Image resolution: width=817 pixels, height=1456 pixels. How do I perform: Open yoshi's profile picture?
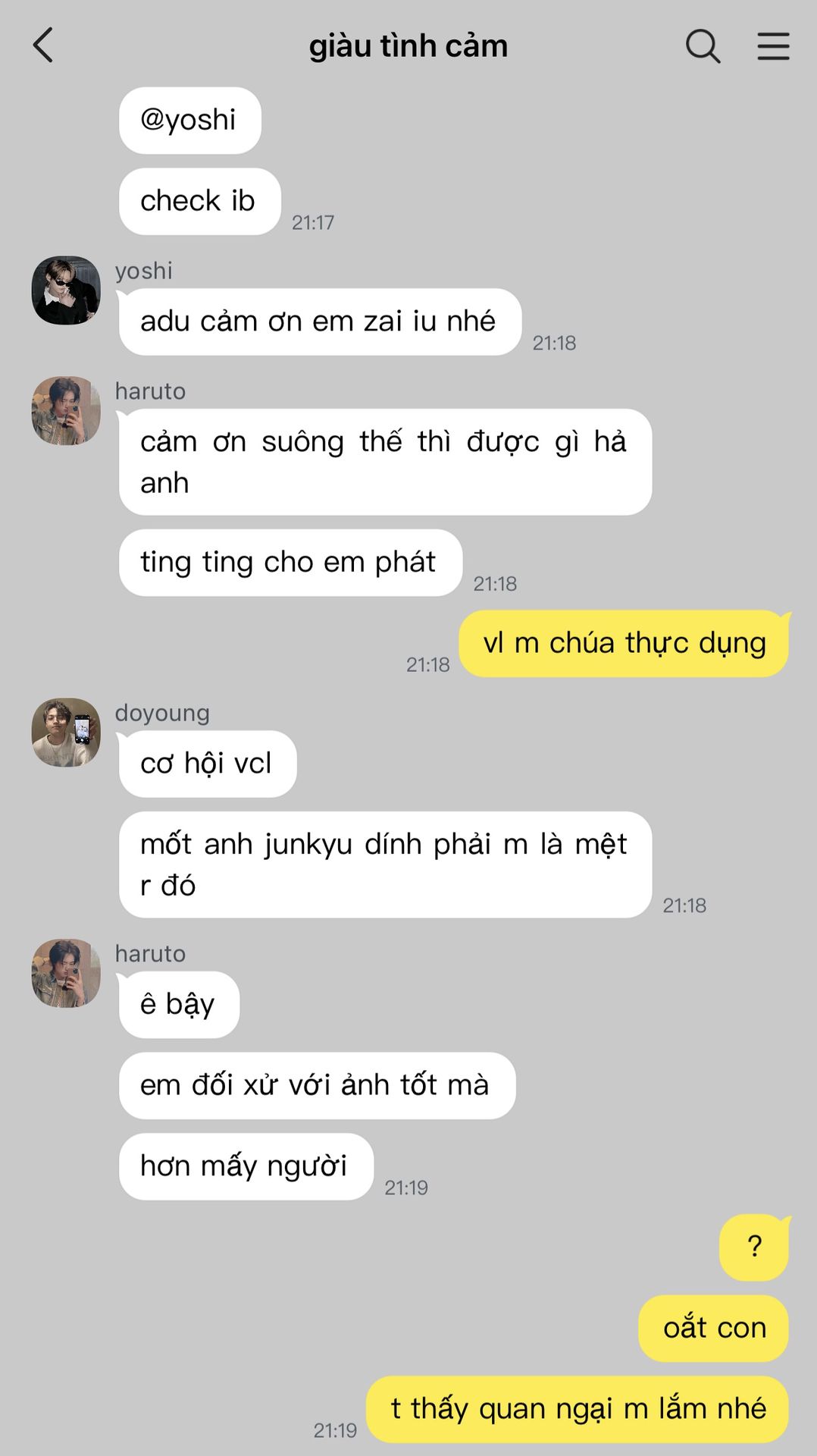pos(66,290)
